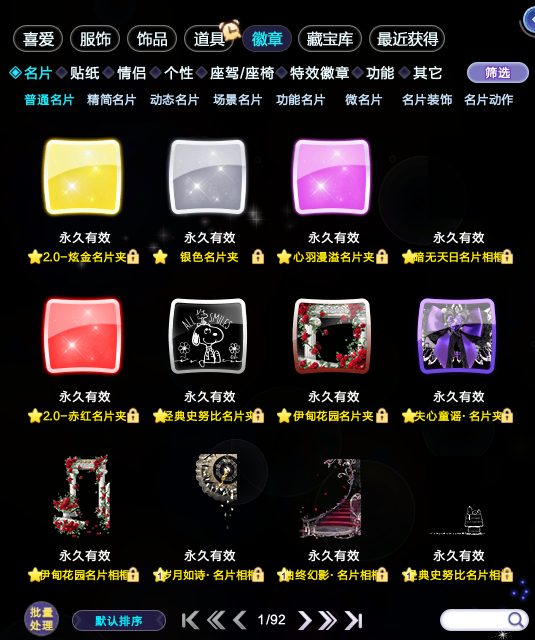Open the 2.0-炫金名片夹 item
The height and width of the screenshot is (640, 535).
(x=83, y=177)
